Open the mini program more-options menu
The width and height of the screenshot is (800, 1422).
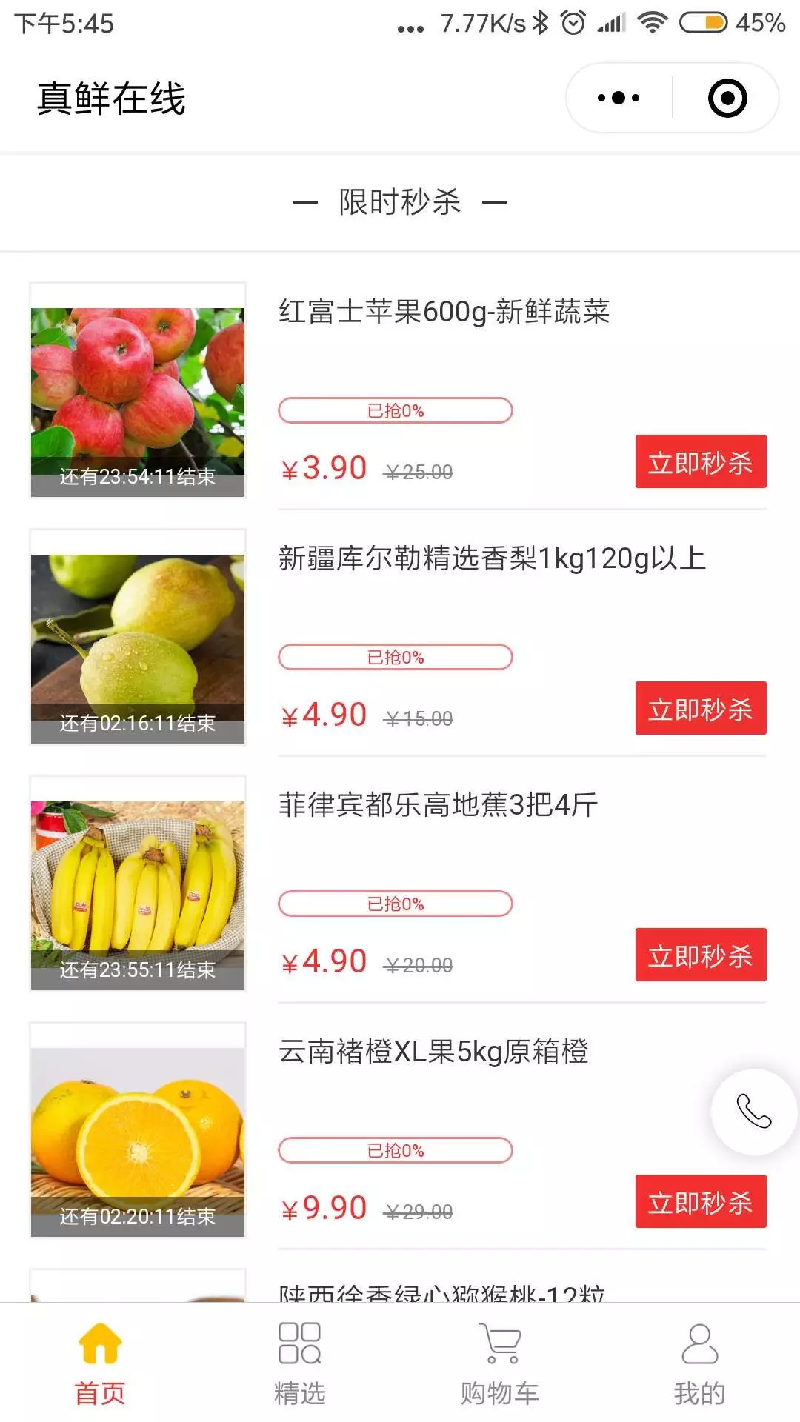tap(619, 98)
